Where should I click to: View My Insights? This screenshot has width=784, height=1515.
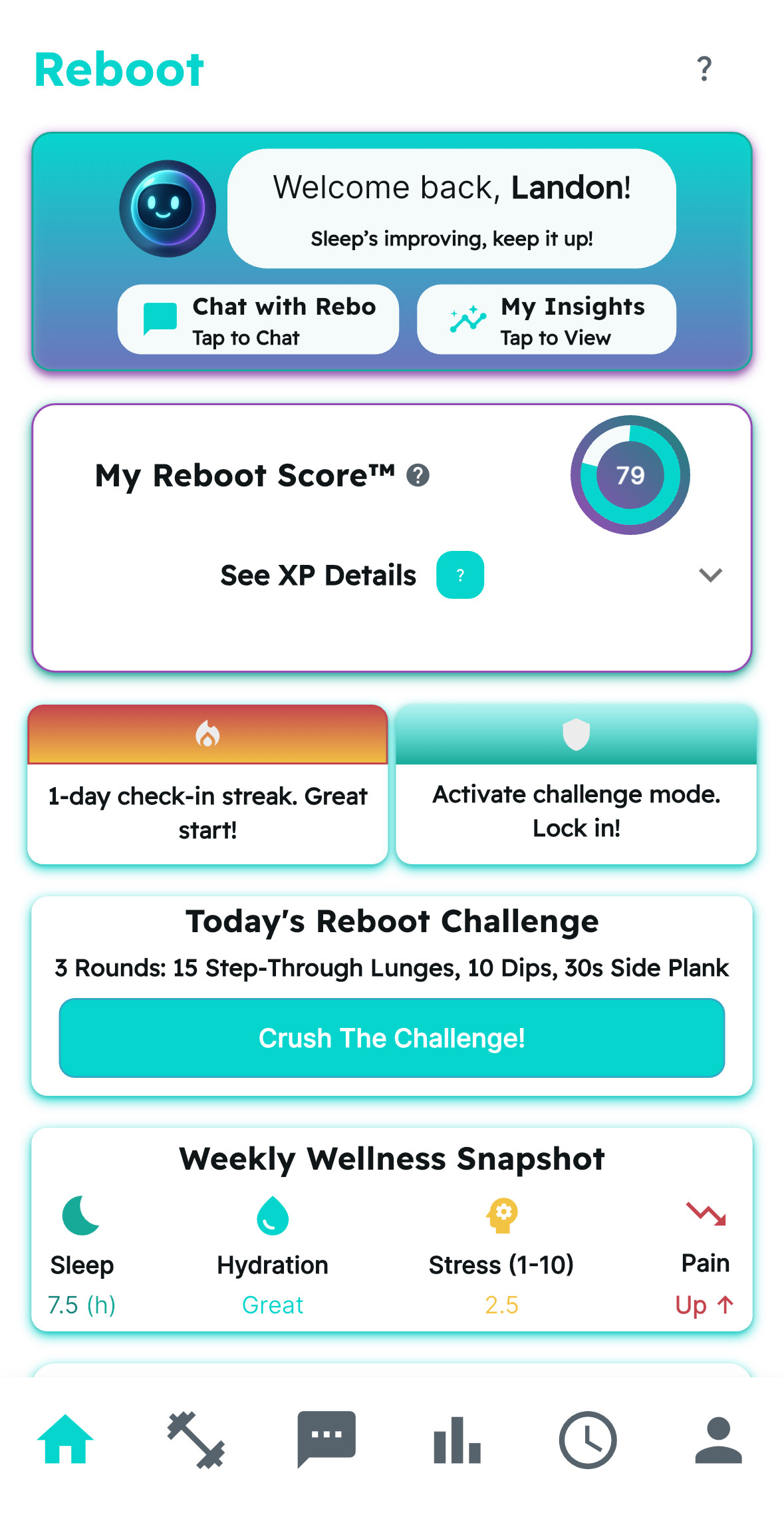tap(546, 320)
